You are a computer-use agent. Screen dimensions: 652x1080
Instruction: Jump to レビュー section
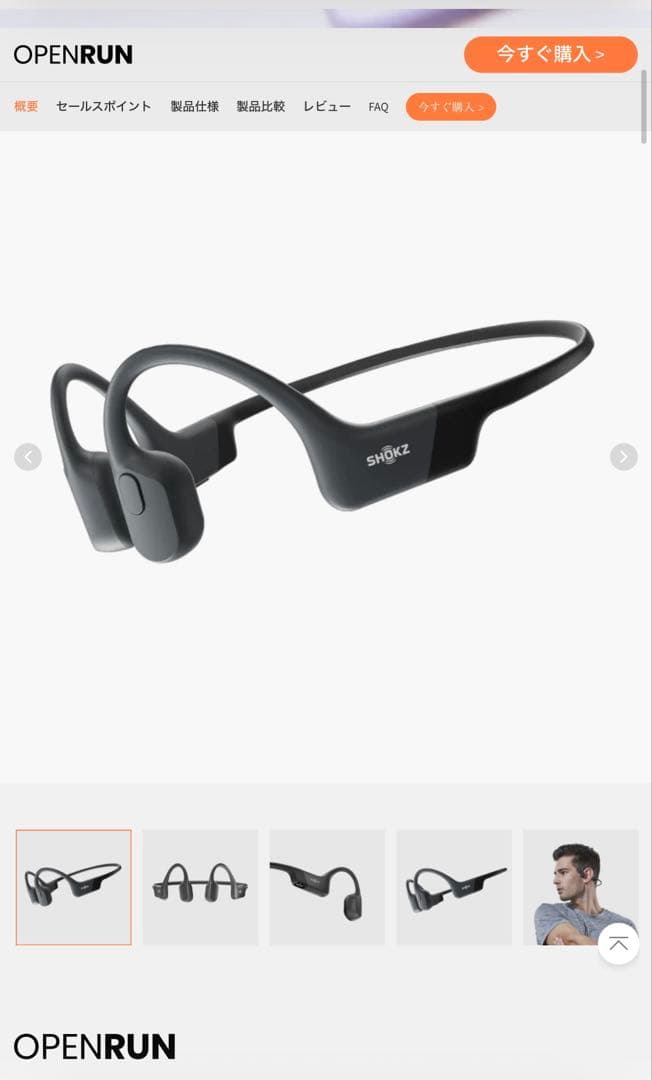(327, 106)
